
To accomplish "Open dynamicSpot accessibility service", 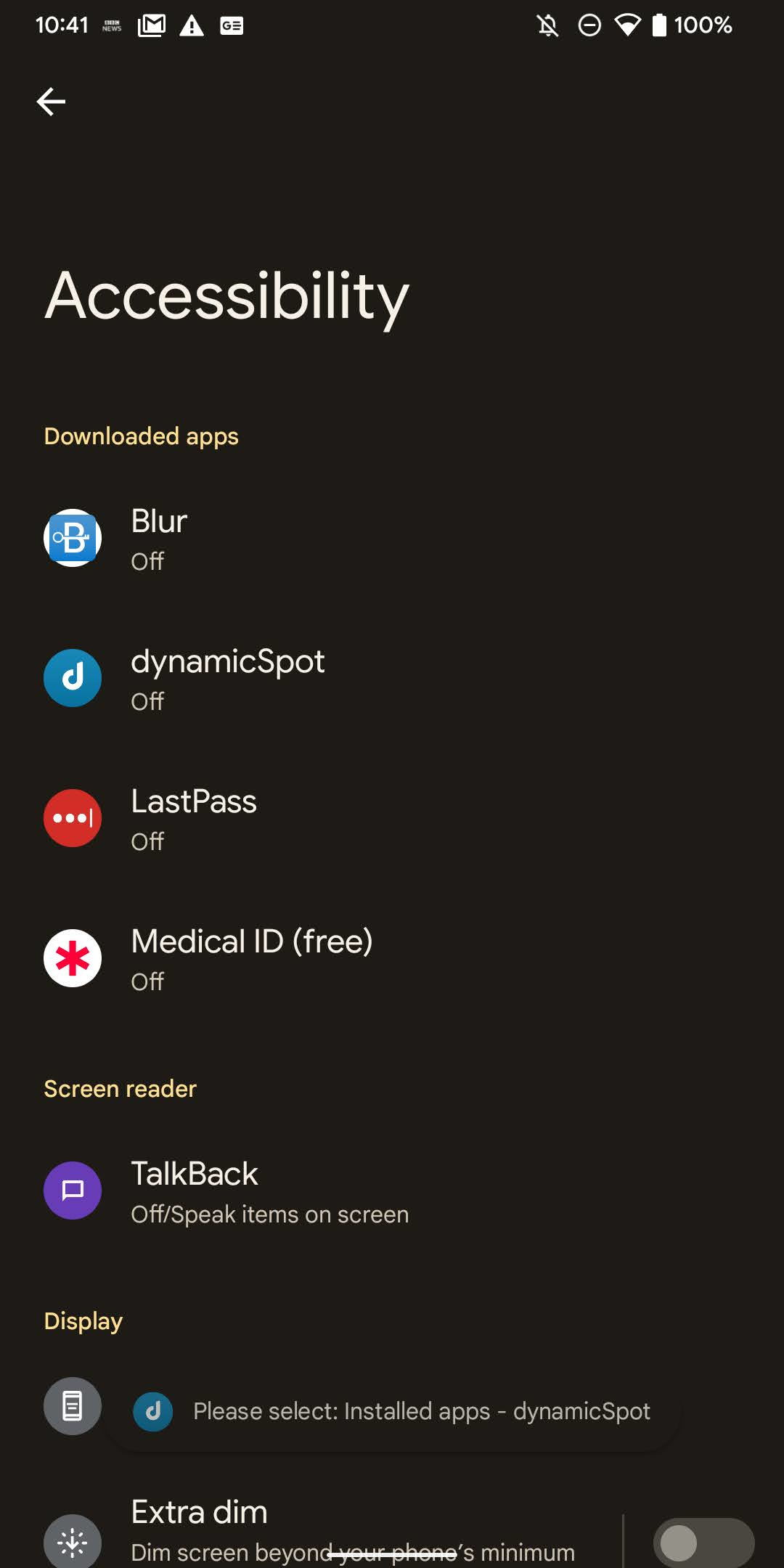I will (392, 679).
